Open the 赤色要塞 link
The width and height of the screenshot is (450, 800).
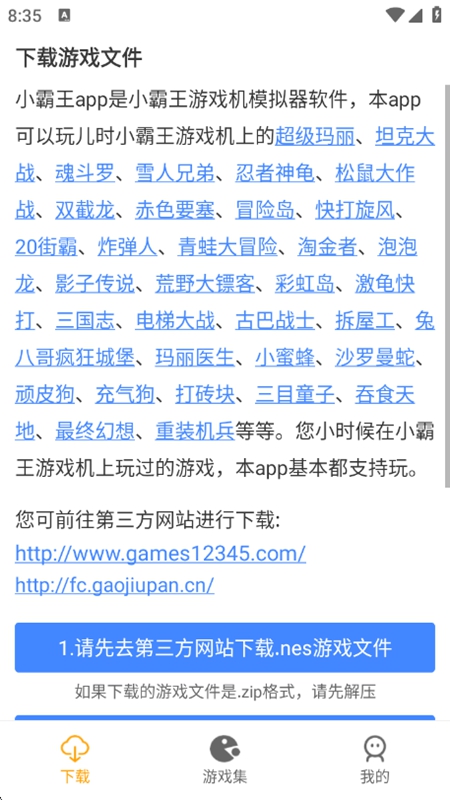[174, 210]
